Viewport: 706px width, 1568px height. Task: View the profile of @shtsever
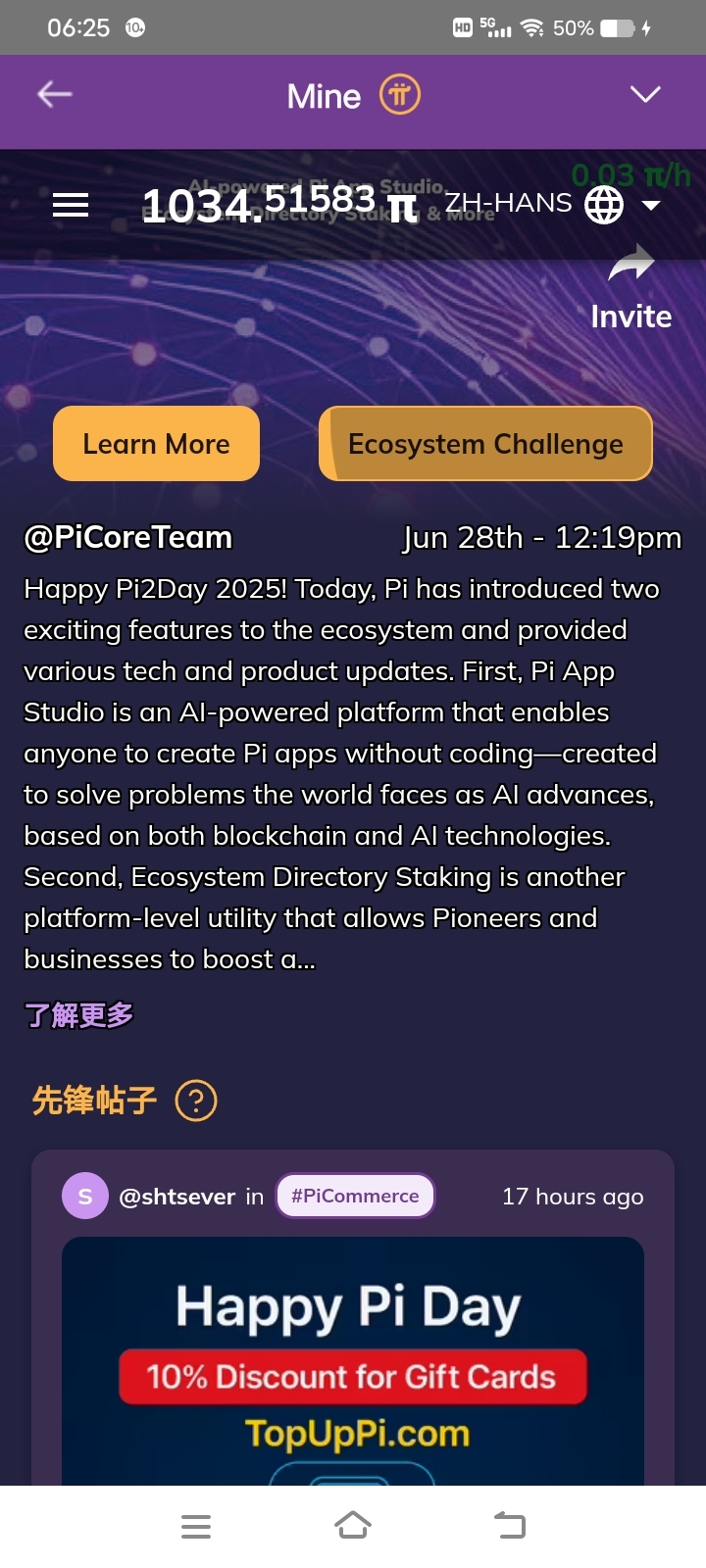pos(176,1197)
